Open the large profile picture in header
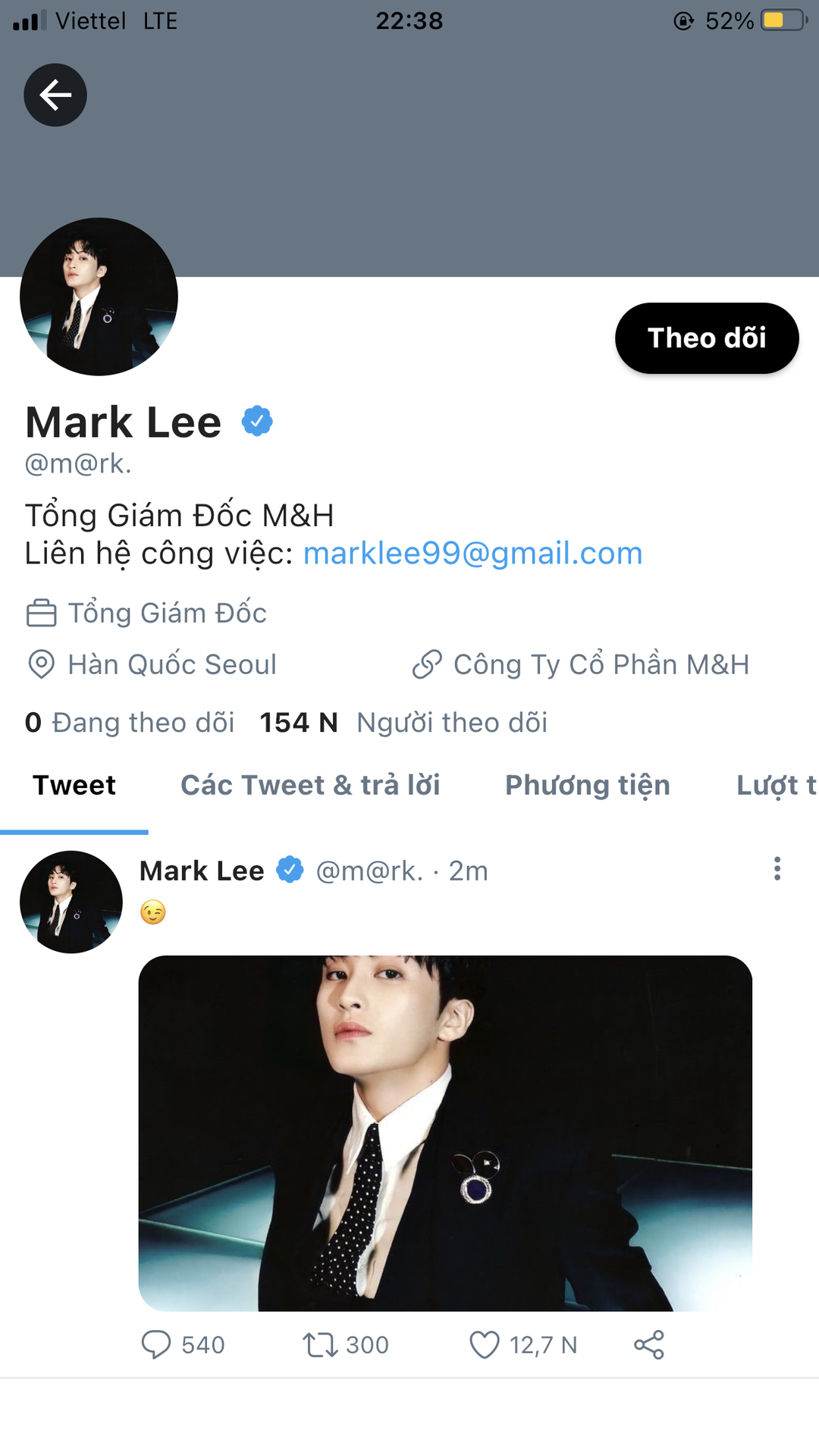The image size is (819, 1456). coord(99,297)
